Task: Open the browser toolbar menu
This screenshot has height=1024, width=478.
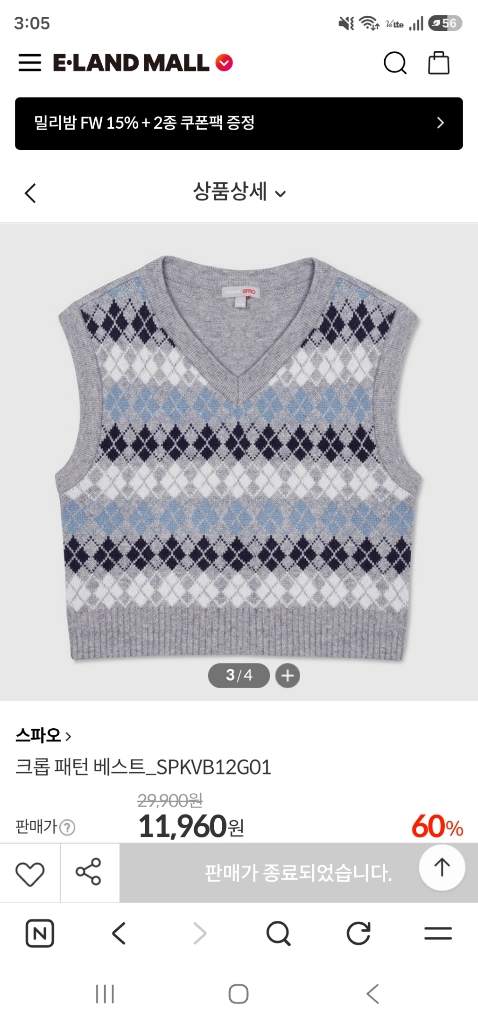Action: [x=438, y=934]
